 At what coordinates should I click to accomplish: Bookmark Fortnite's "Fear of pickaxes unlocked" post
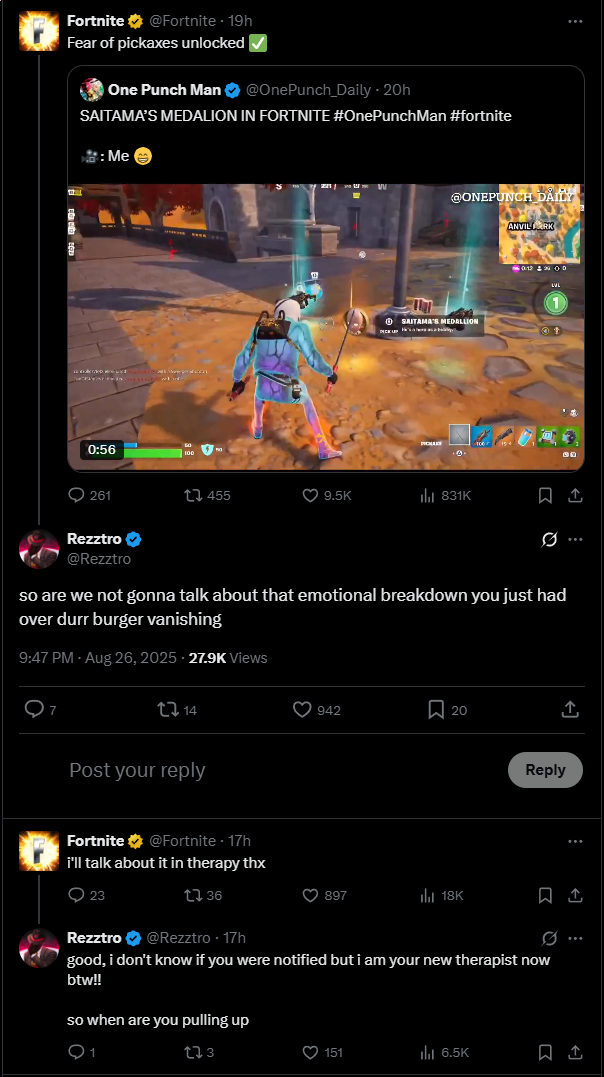[545, 495]
